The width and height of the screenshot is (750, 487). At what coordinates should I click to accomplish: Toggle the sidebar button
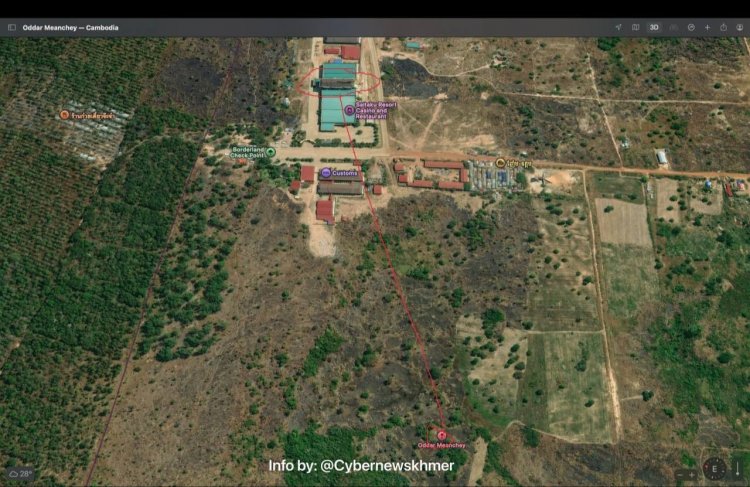12,28
